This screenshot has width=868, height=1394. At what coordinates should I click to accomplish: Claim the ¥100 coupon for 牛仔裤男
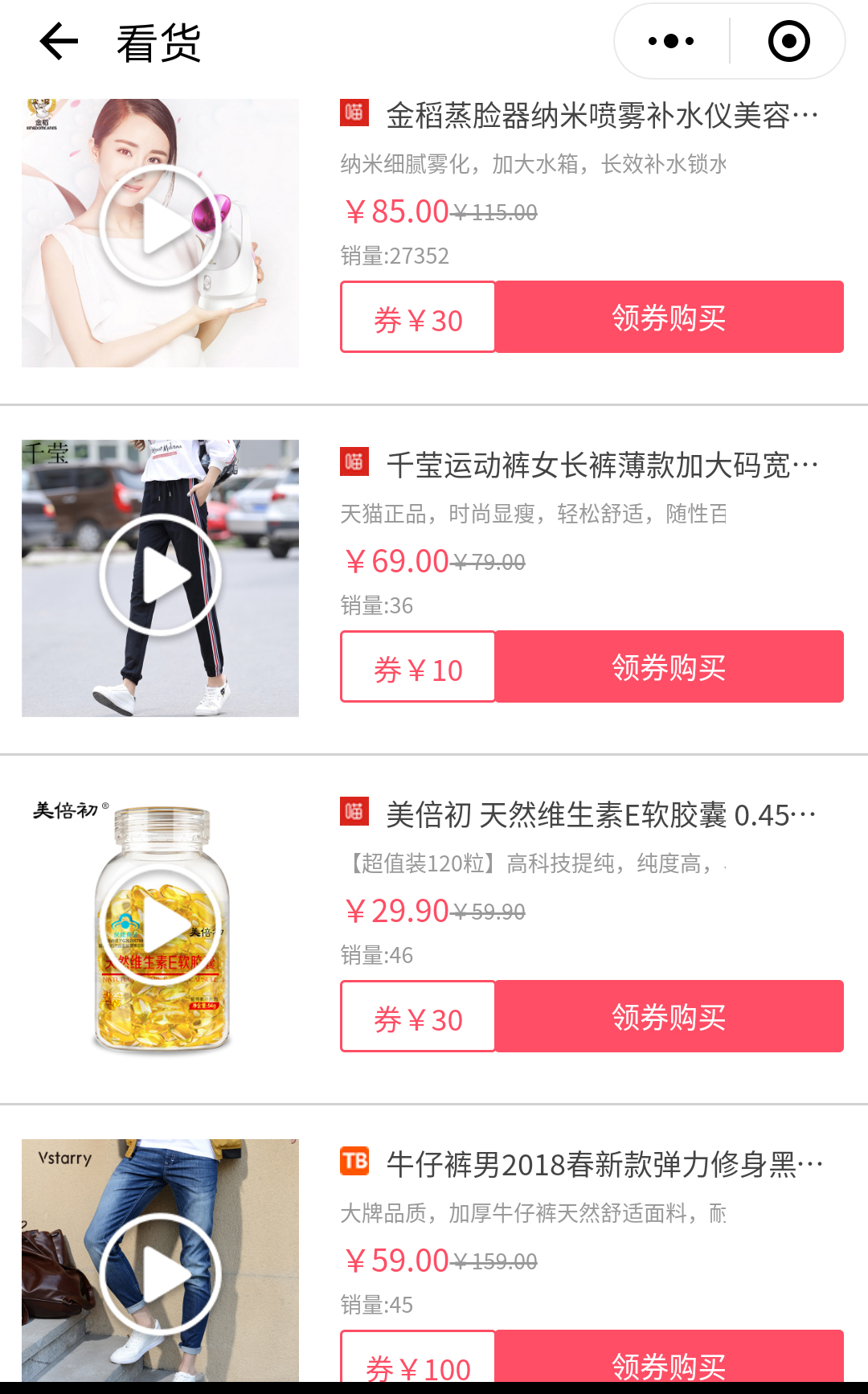tap(418, 1357)
